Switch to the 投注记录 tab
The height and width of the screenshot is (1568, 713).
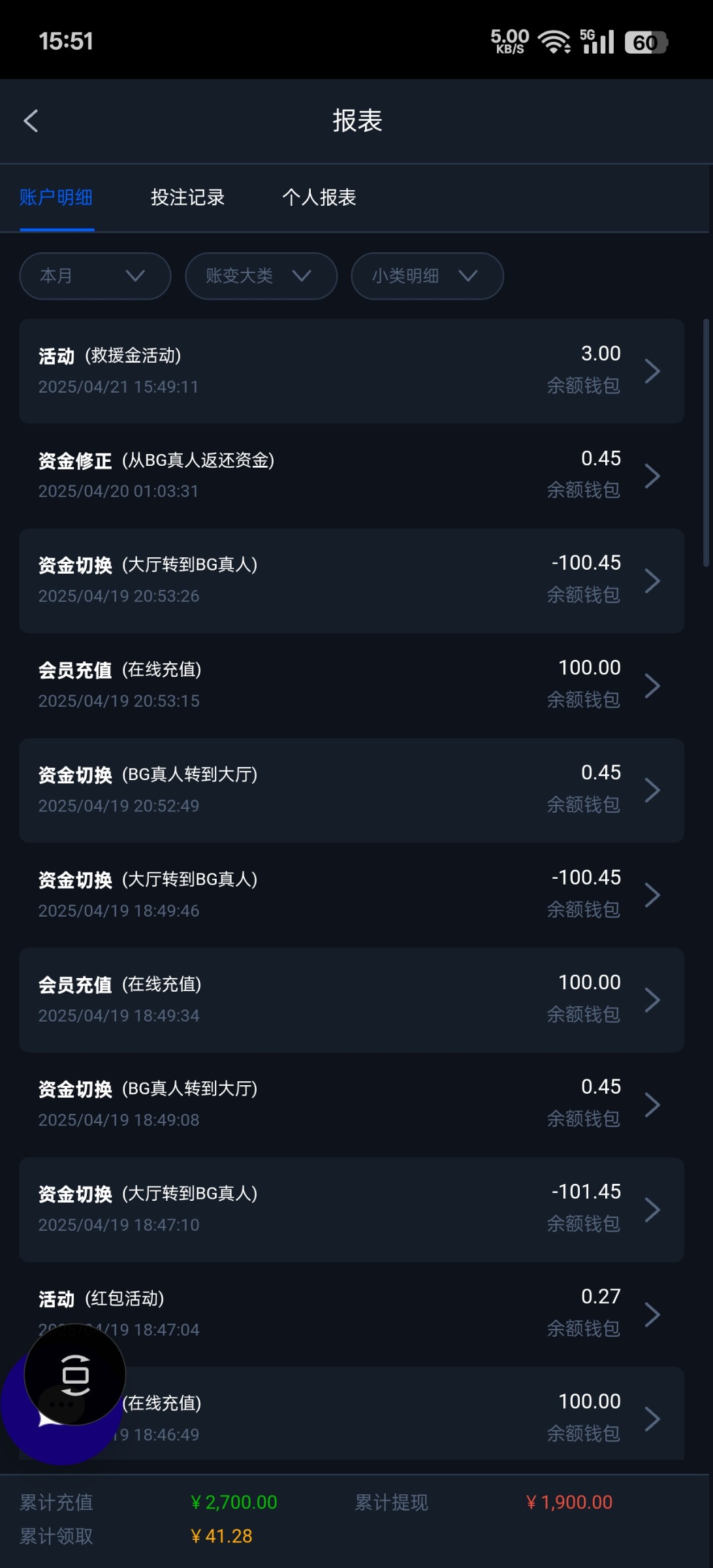[x=187, y=197]
